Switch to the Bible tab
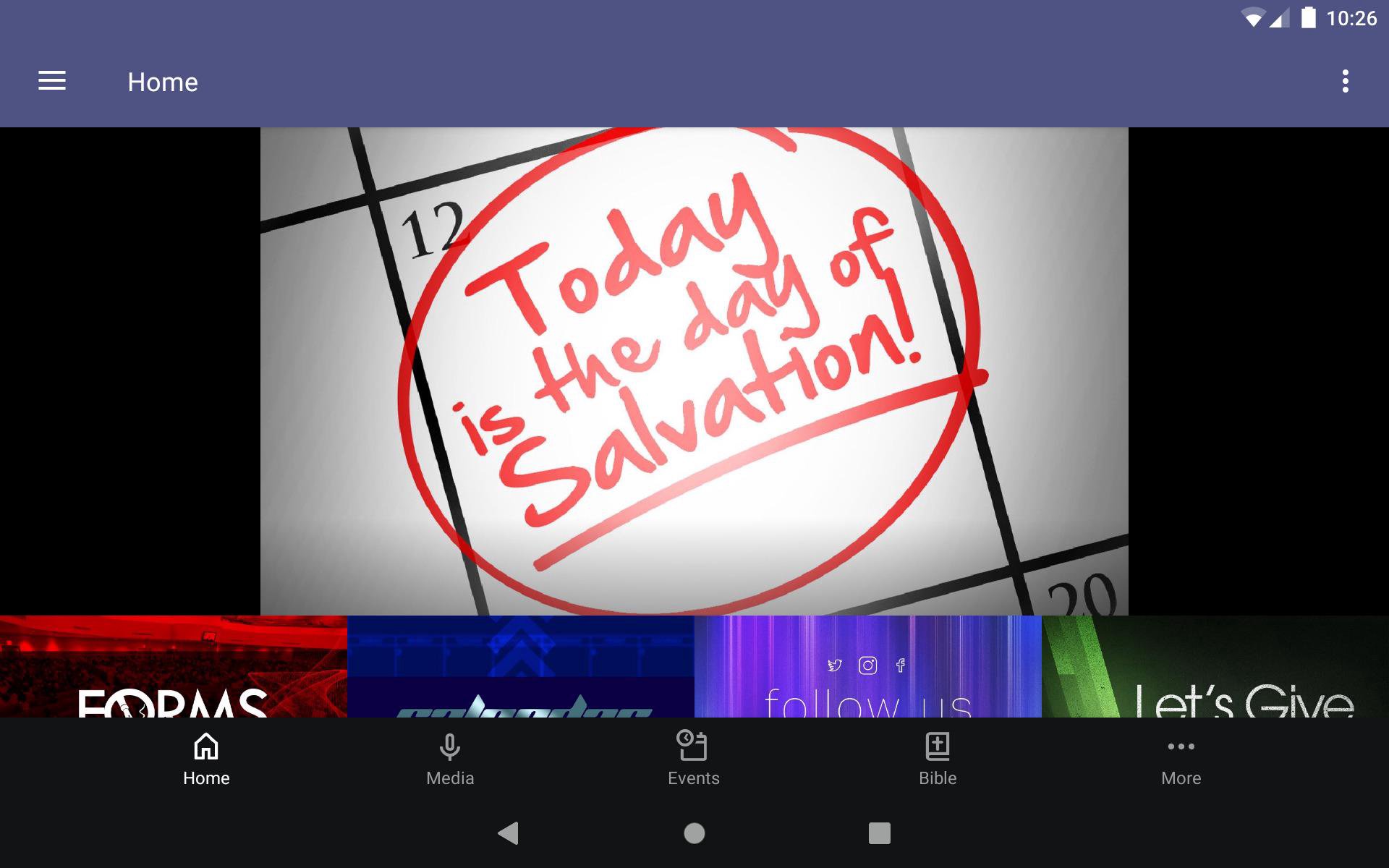Screen dimensions: 1389x868 [x=938, y=759]
